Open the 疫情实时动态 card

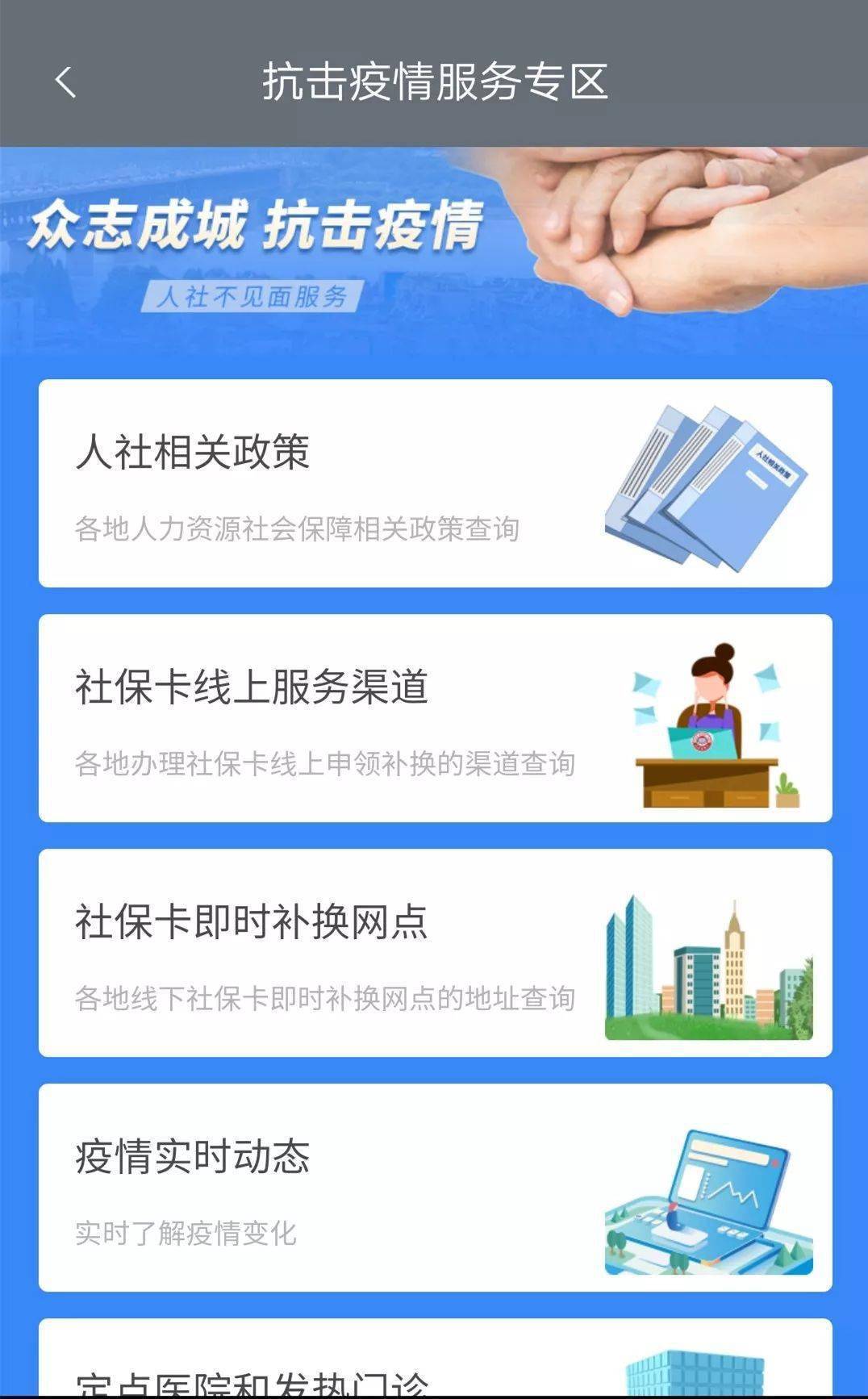pyautogui.click(x=435, y=1188)
